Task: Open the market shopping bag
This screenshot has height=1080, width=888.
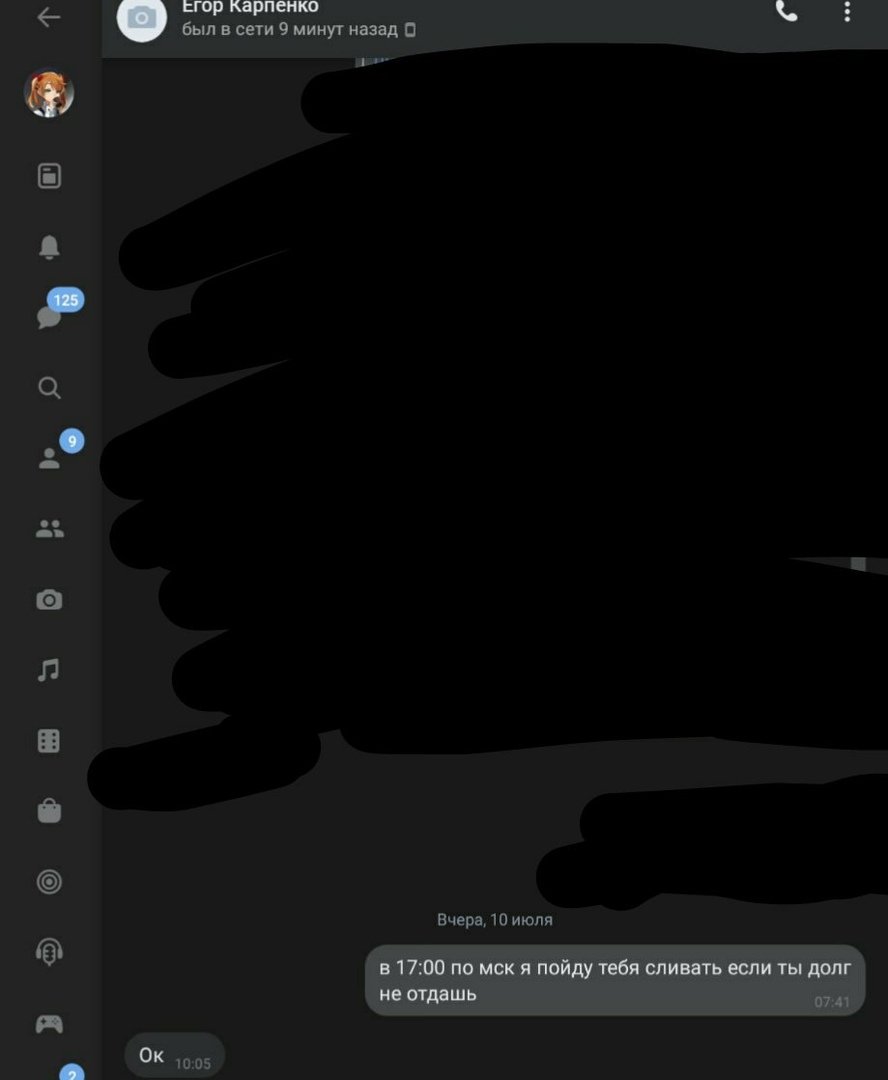Action: point(49,811)
